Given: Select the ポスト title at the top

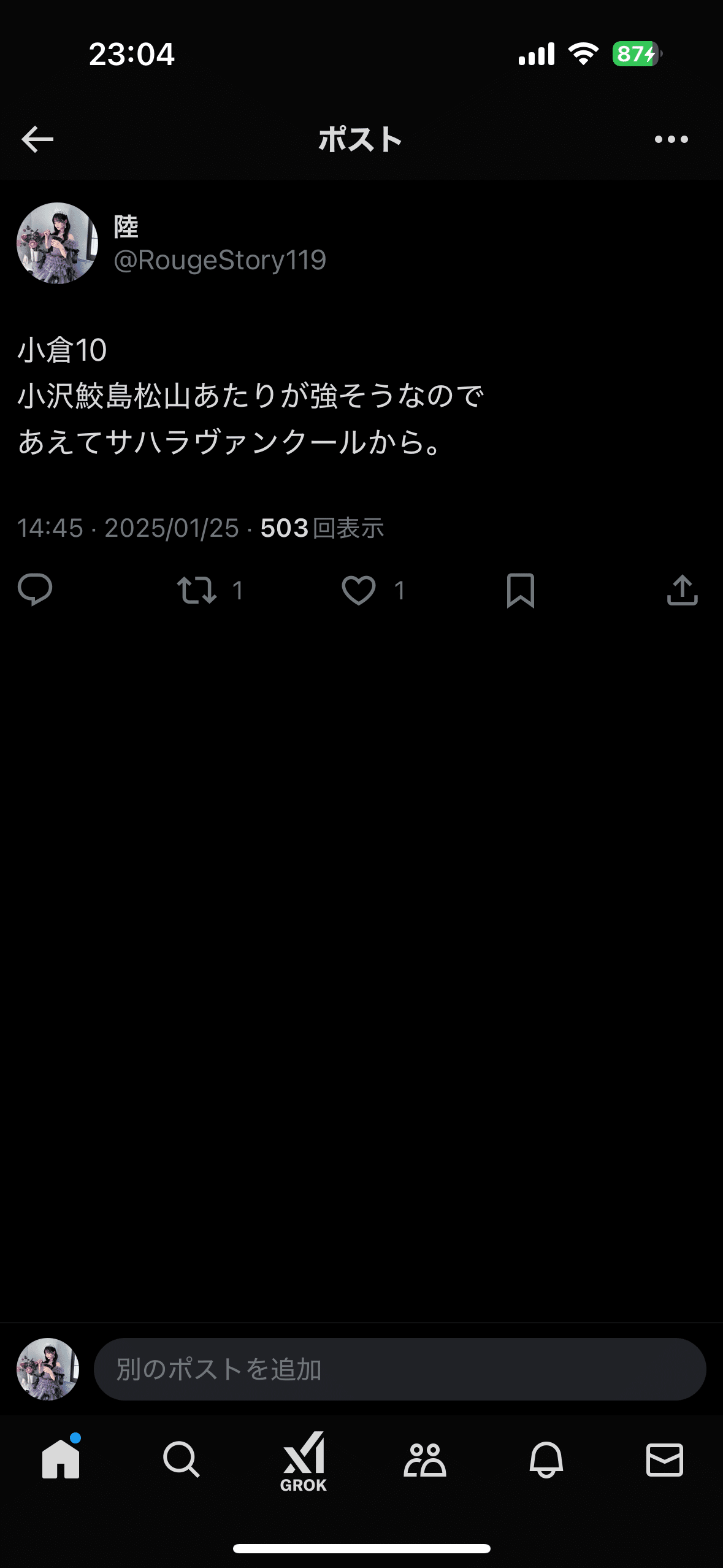Looking at the screenshot, I should point(361,139).
